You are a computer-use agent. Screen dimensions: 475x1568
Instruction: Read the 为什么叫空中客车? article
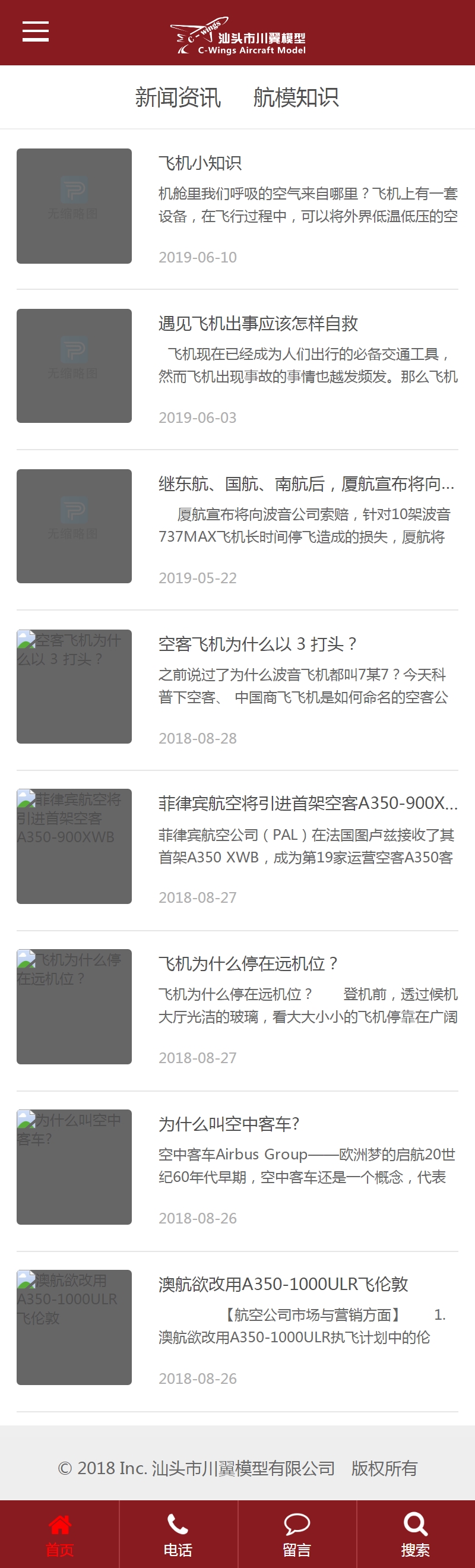(x=229, y=1124)
